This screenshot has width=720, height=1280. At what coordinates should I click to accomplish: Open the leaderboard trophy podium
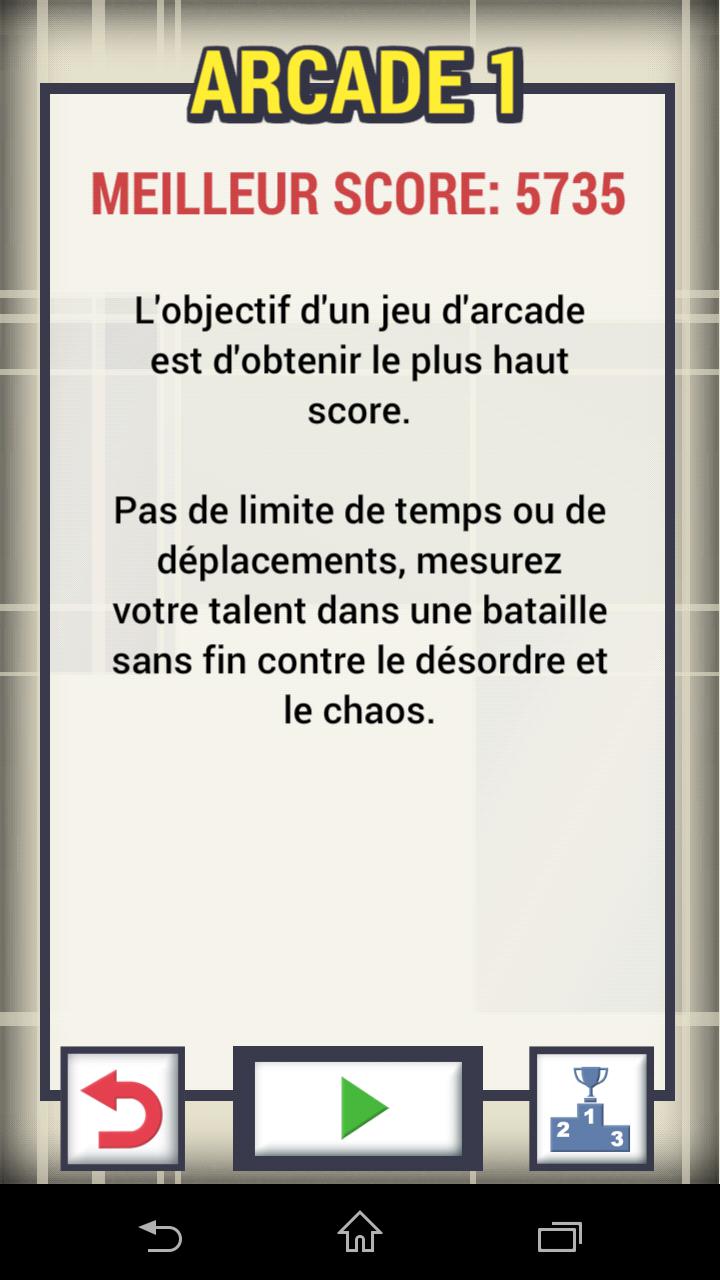click(x=591, y=1108)
